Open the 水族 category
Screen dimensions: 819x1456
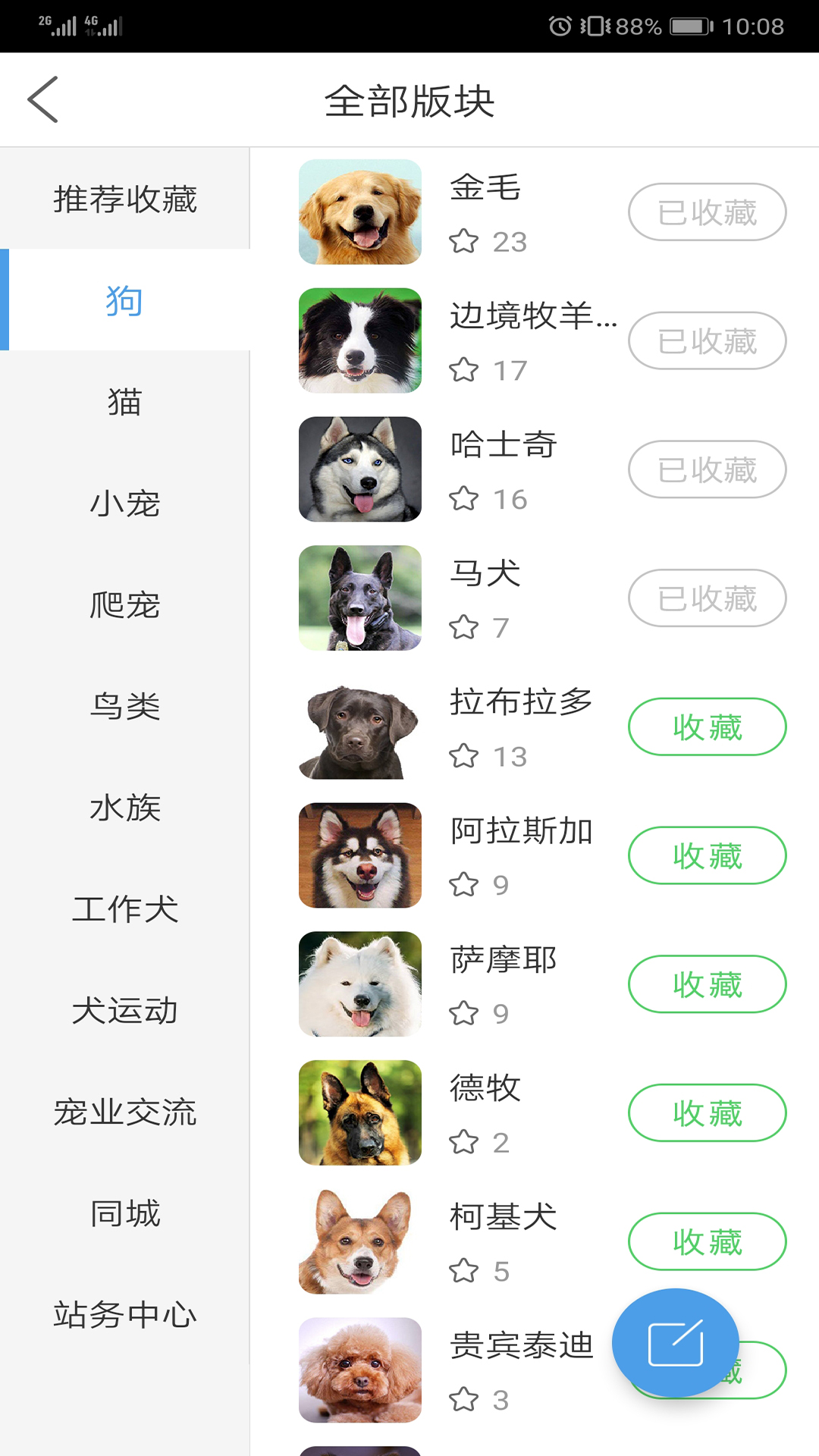coord(125,808)
